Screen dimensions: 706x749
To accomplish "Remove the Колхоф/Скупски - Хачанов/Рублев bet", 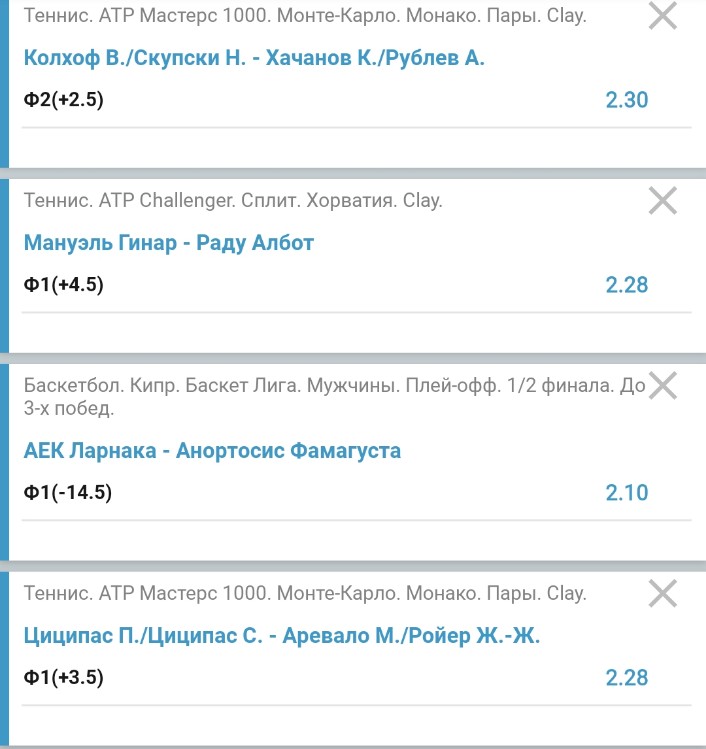I will (663, 16).
